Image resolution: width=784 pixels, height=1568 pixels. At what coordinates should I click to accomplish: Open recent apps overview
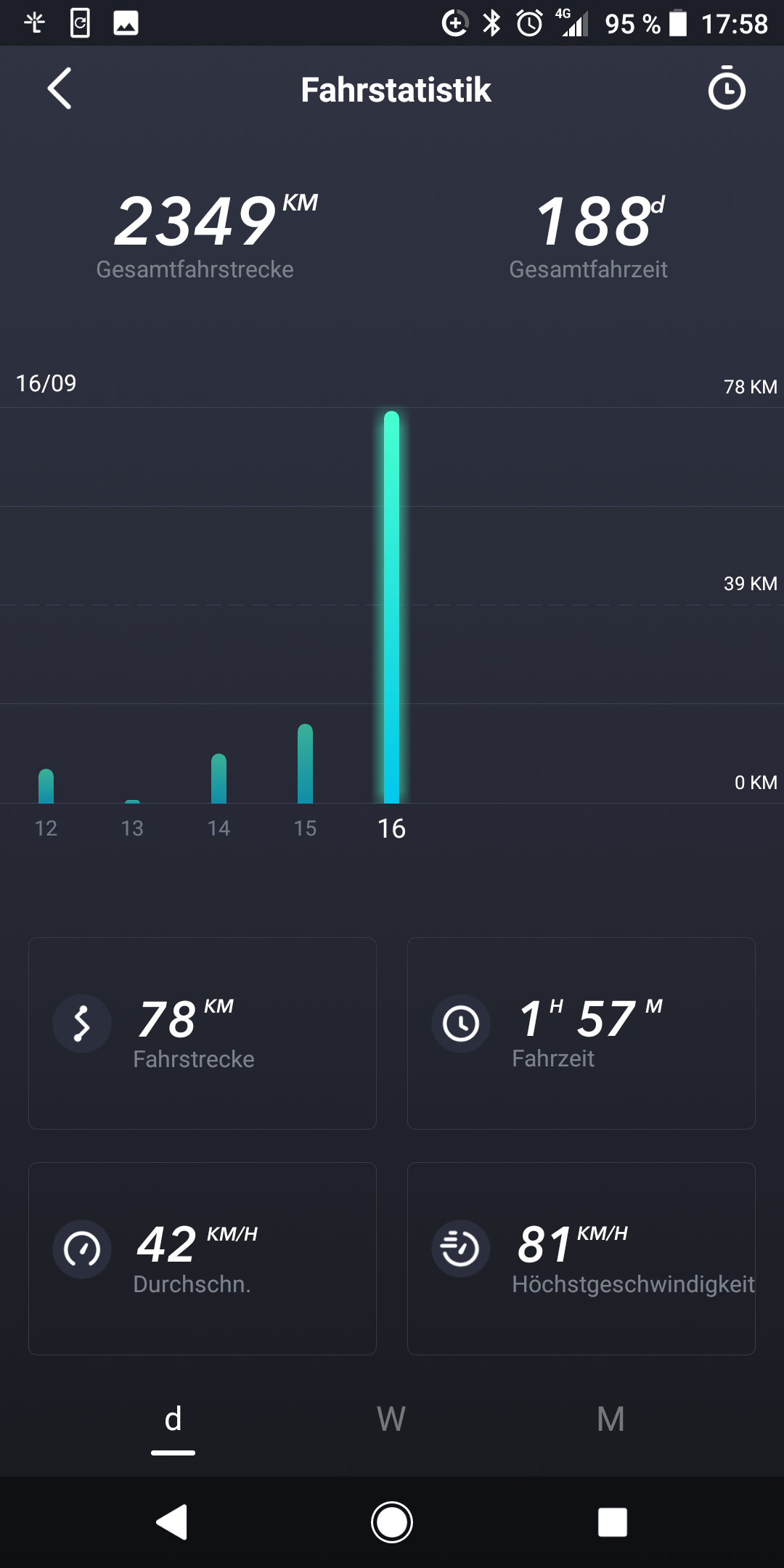pyautogui.click(x=612, y=1522)
